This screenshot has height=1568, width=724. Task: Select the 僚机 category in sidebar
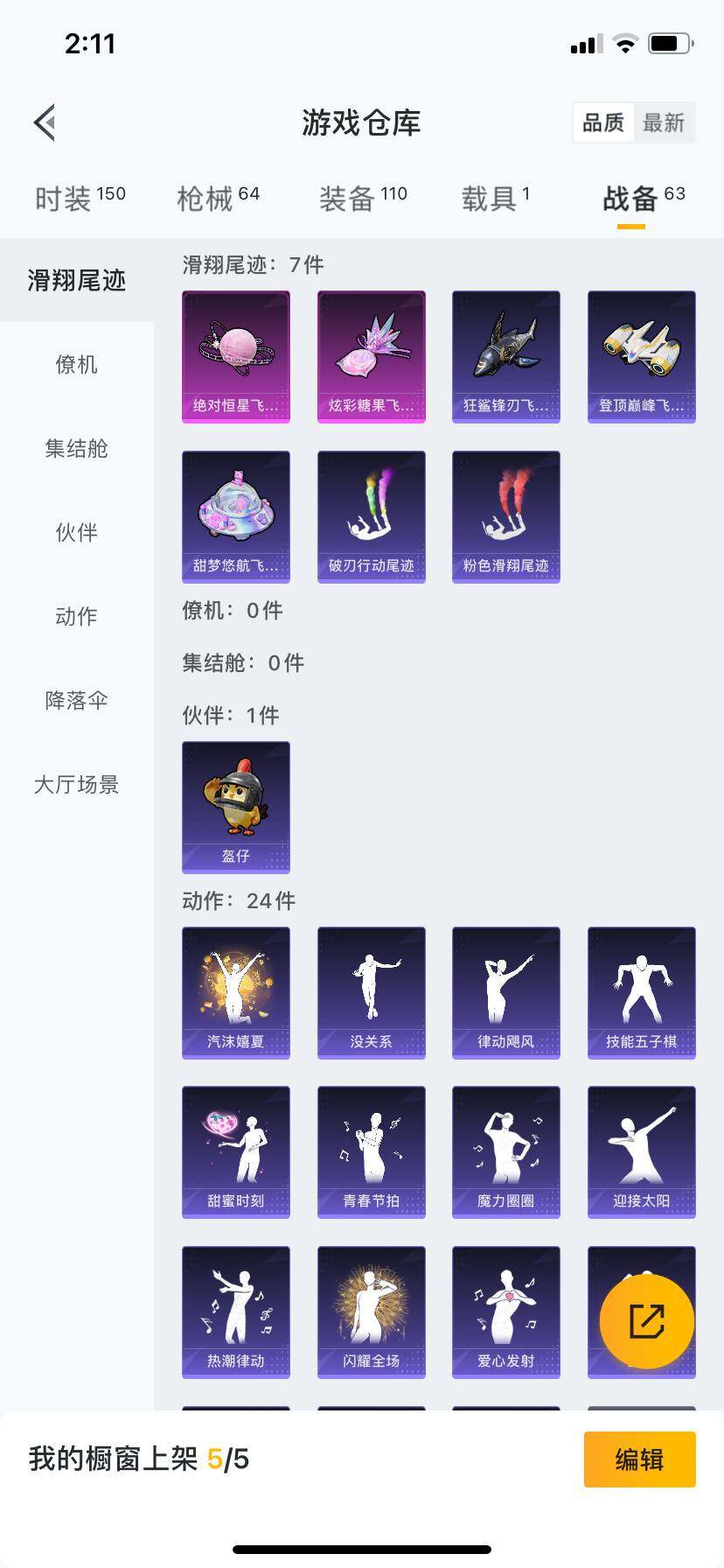[x=77, y=366]
